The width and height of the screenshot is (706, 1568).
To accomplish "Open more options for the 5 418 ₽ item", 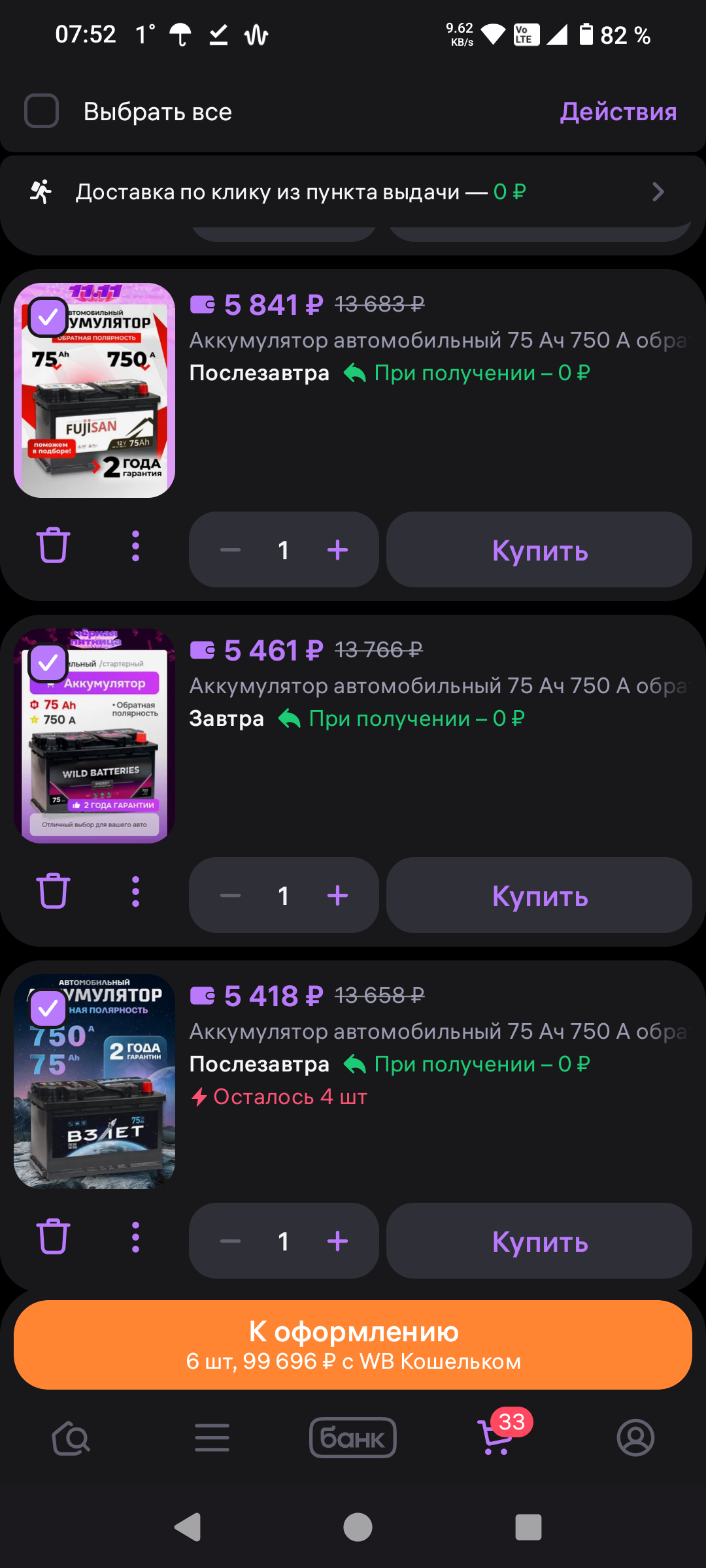I will click(x=135, y=1237).
